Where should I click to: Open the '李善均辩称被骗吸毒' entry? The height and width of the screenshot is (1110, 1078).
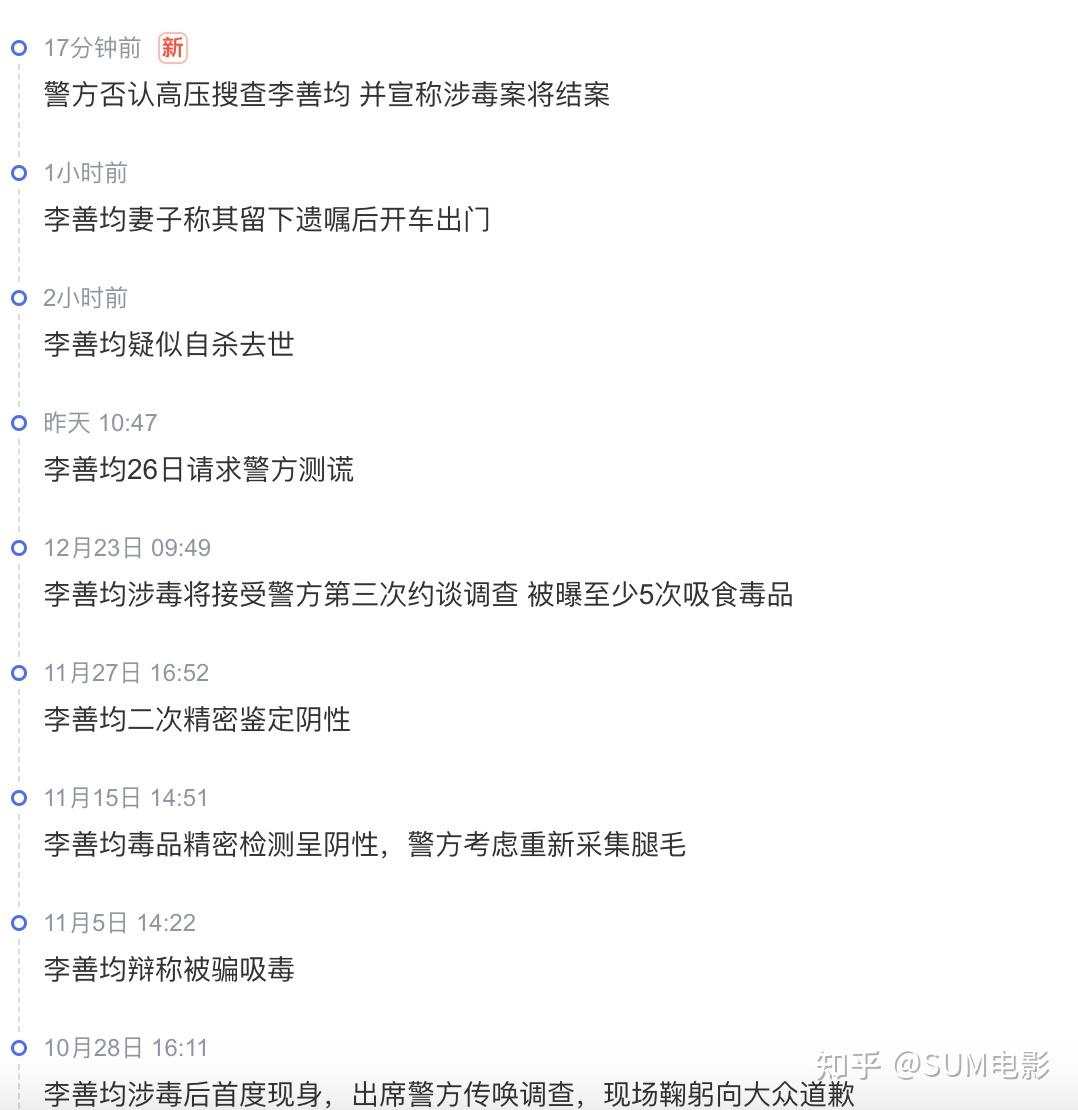tap(169, 970)
